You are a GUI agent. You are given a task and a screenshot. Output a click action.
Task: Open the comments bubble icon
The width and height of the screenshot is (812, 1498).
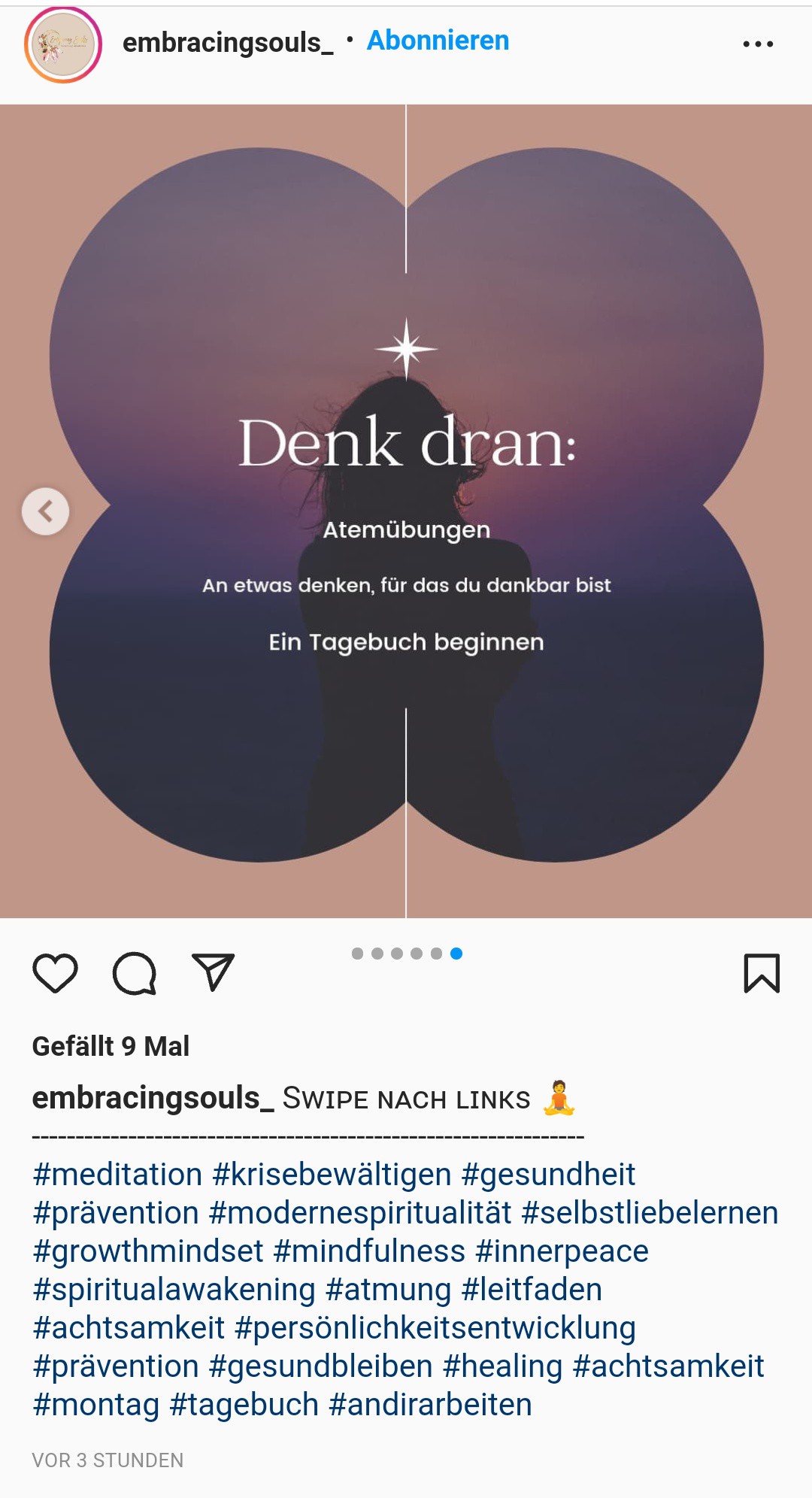pos(135,973)
